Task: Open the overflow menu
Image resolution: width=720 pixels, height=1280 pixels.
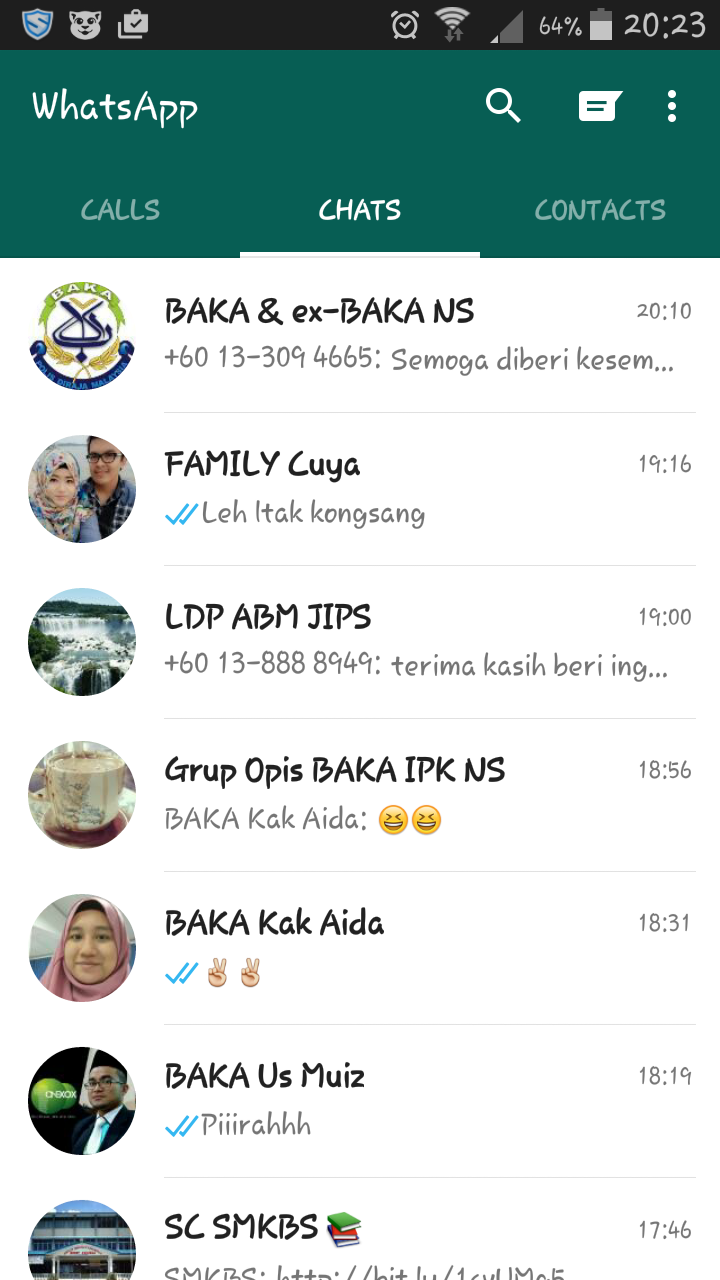Action: pyautogui.click(x=672, y=105)
